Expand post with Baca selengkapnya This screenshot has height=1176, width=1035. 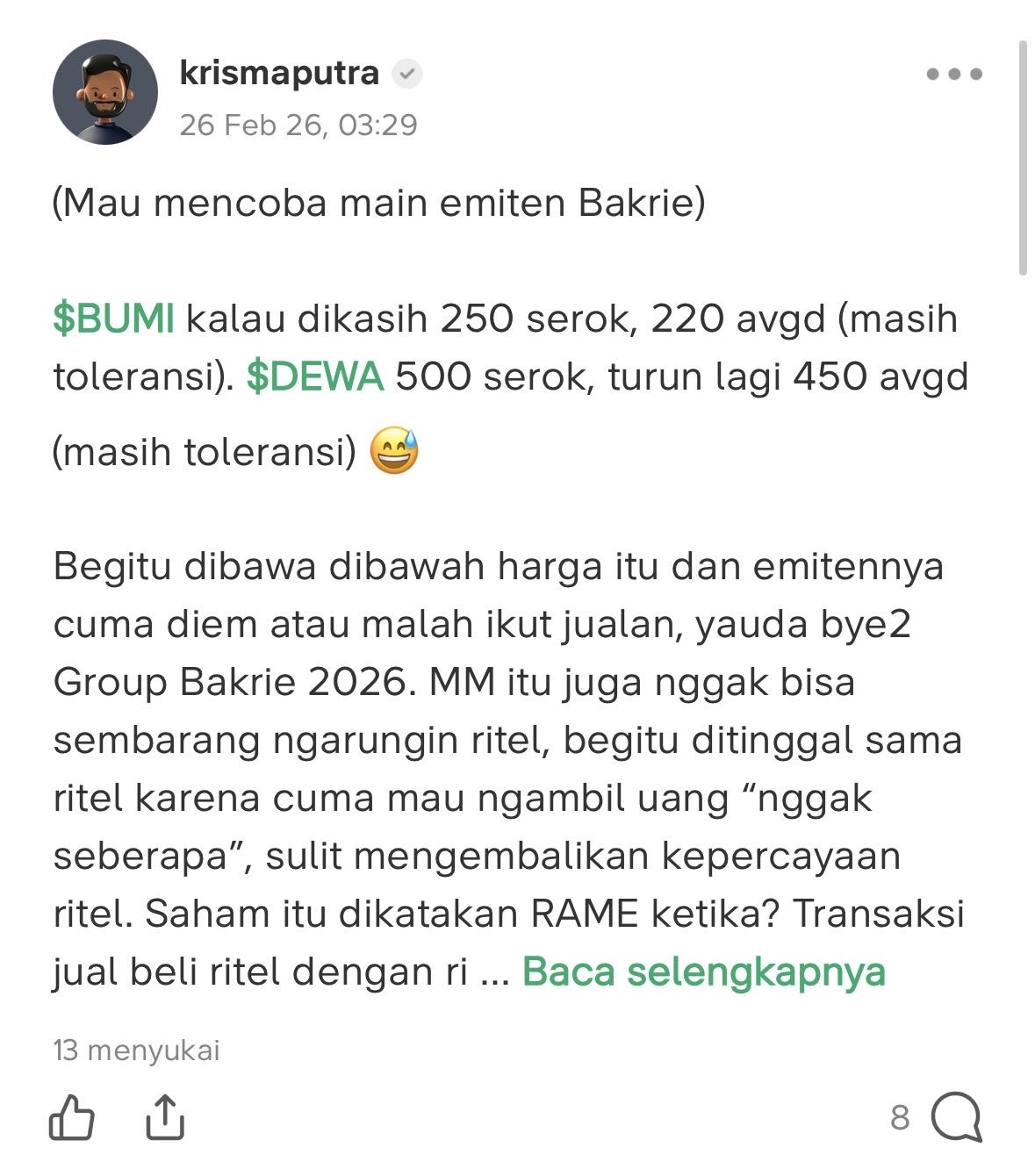point(703,972)
